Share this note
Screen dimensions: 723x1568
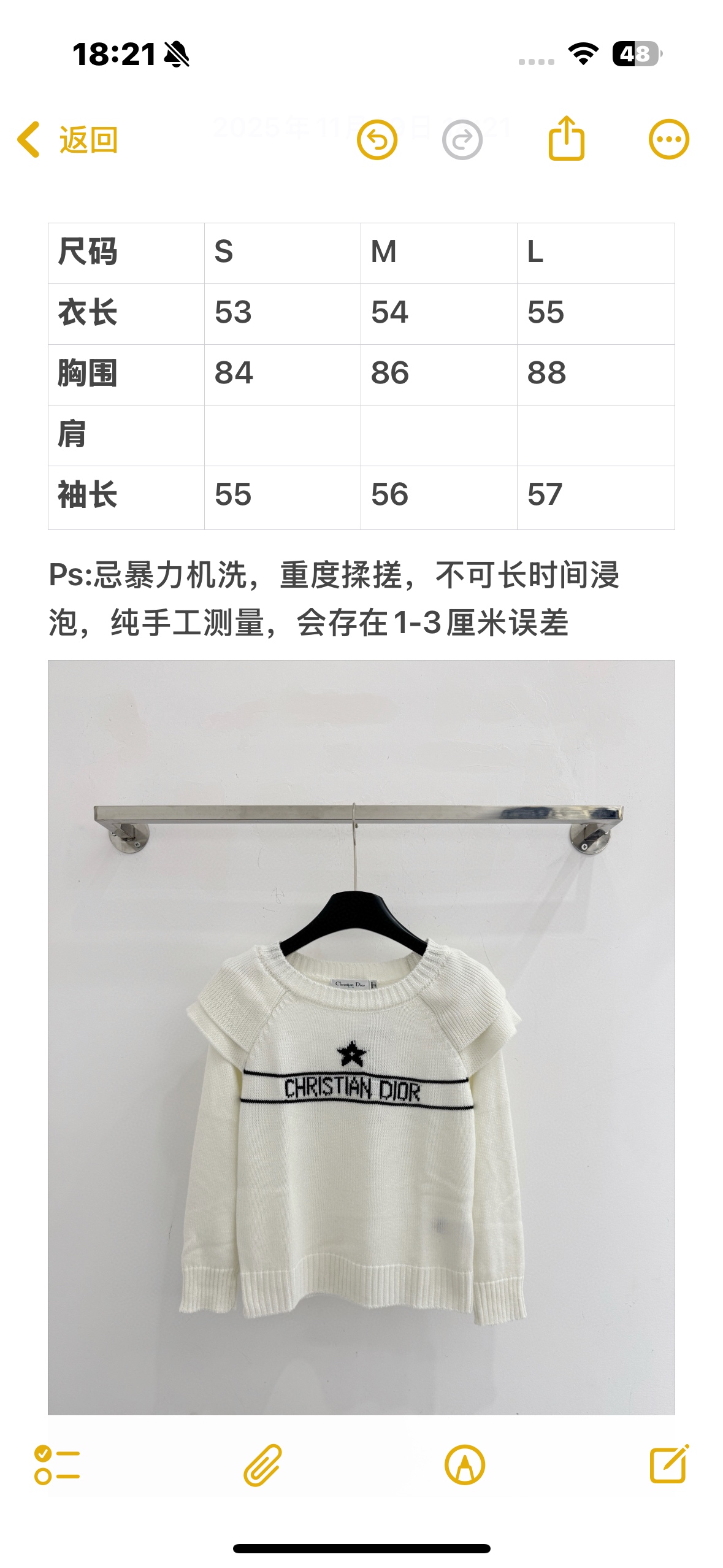pyautogui.click(x=566, y=139)
